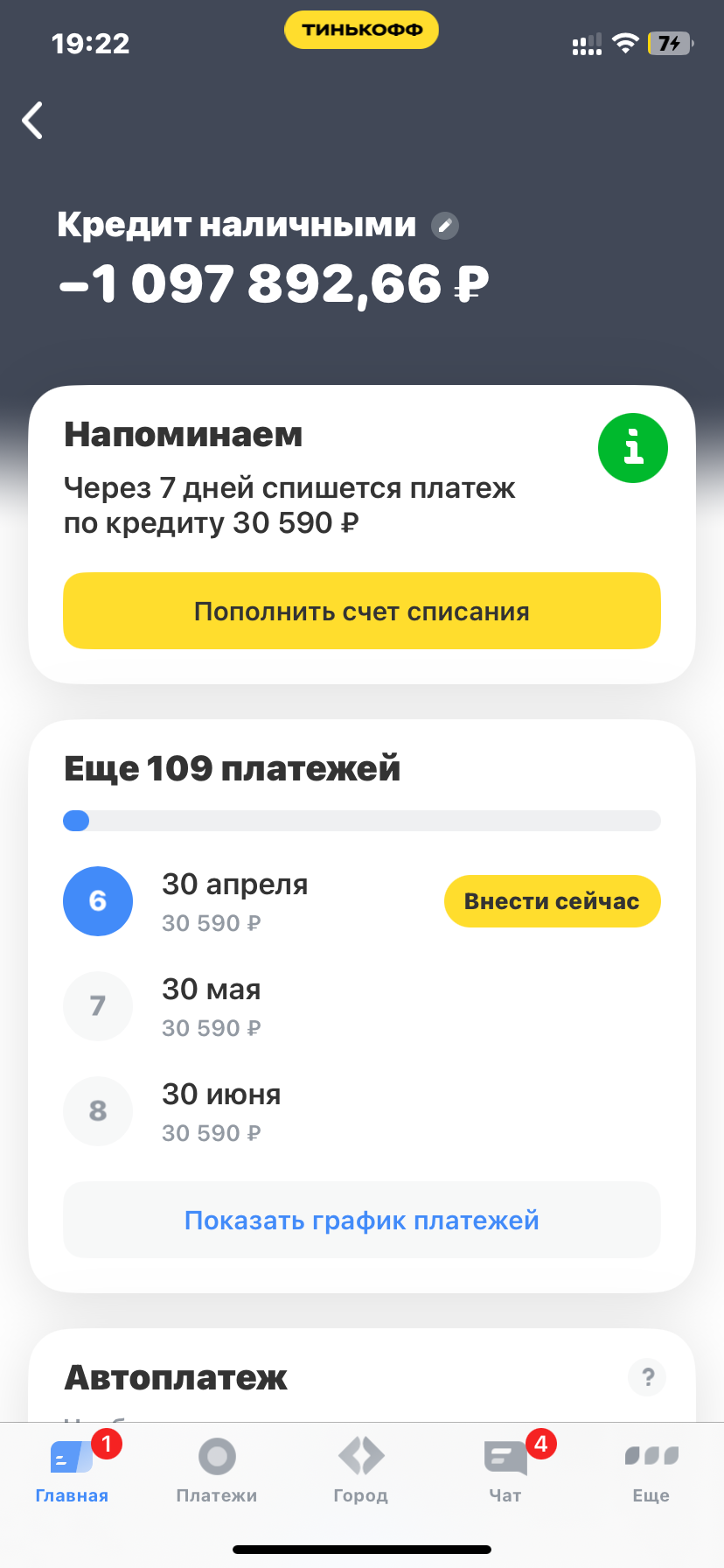Select payment number 6 circle
The image size is (724, 1568).
[97, 901]
